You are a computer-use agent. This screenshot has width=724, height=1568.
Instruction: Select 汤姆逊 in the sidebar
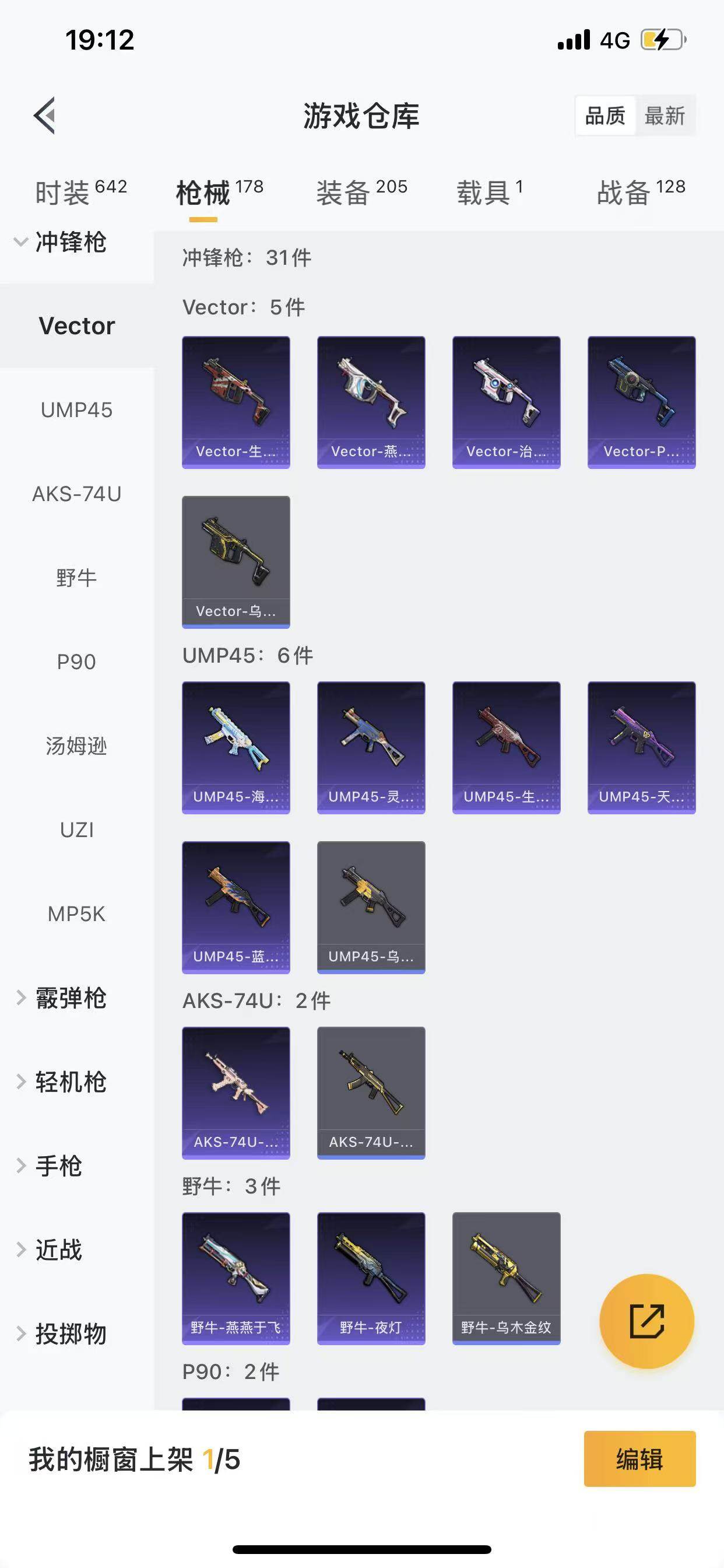(x=77, y=745)
